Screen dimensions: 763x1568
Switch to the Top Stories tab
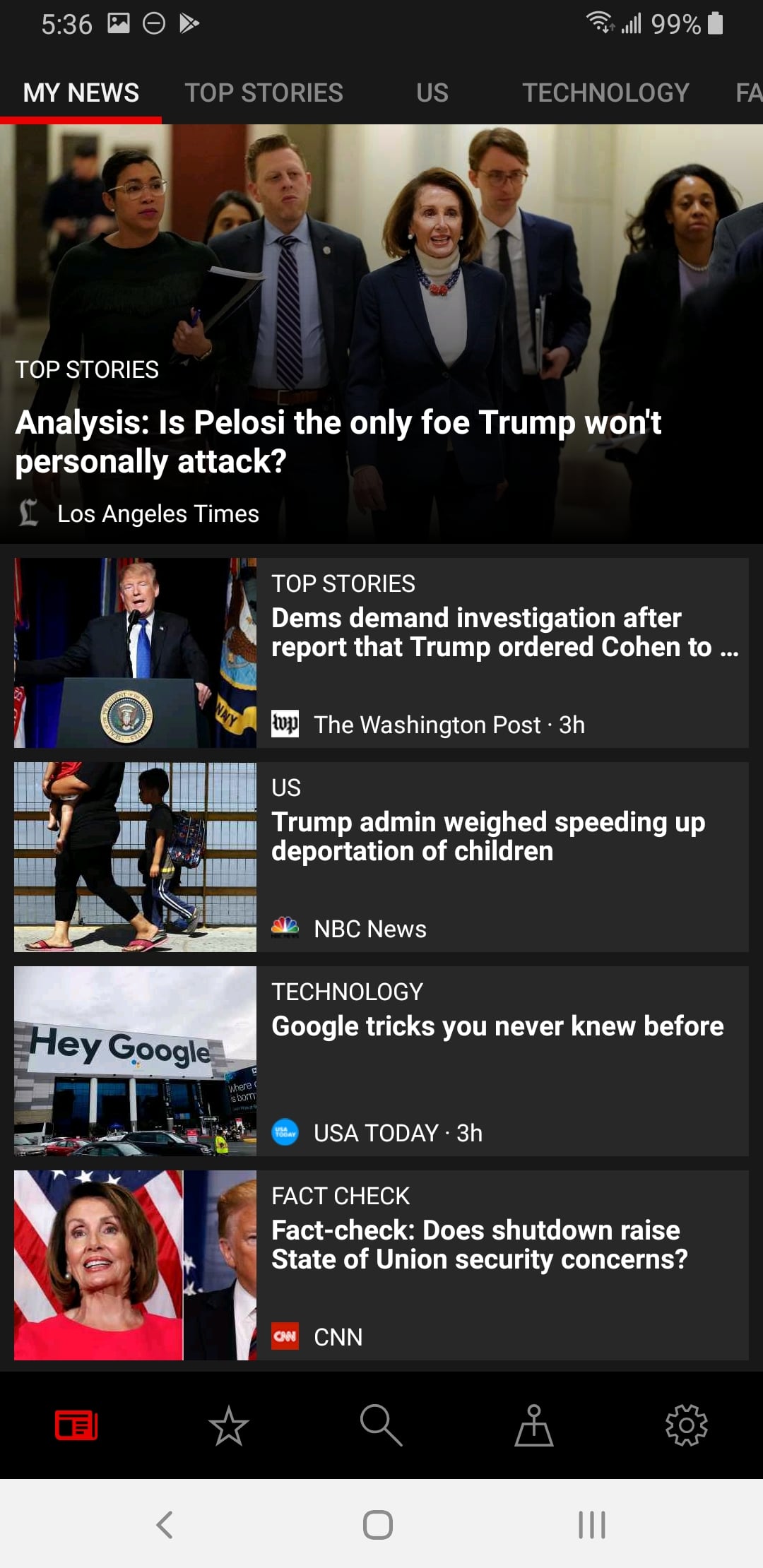pyautogui.click(x=264, y=93)
